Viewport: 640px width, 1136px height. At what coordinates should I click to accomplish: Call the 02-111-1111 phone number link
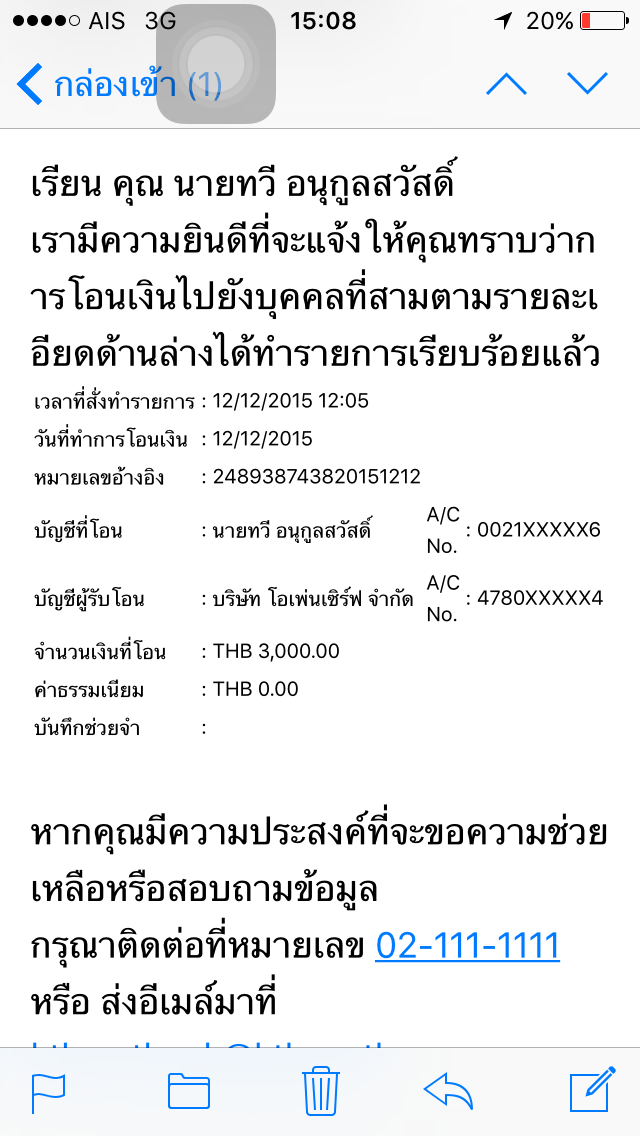(x=467, y=946)
